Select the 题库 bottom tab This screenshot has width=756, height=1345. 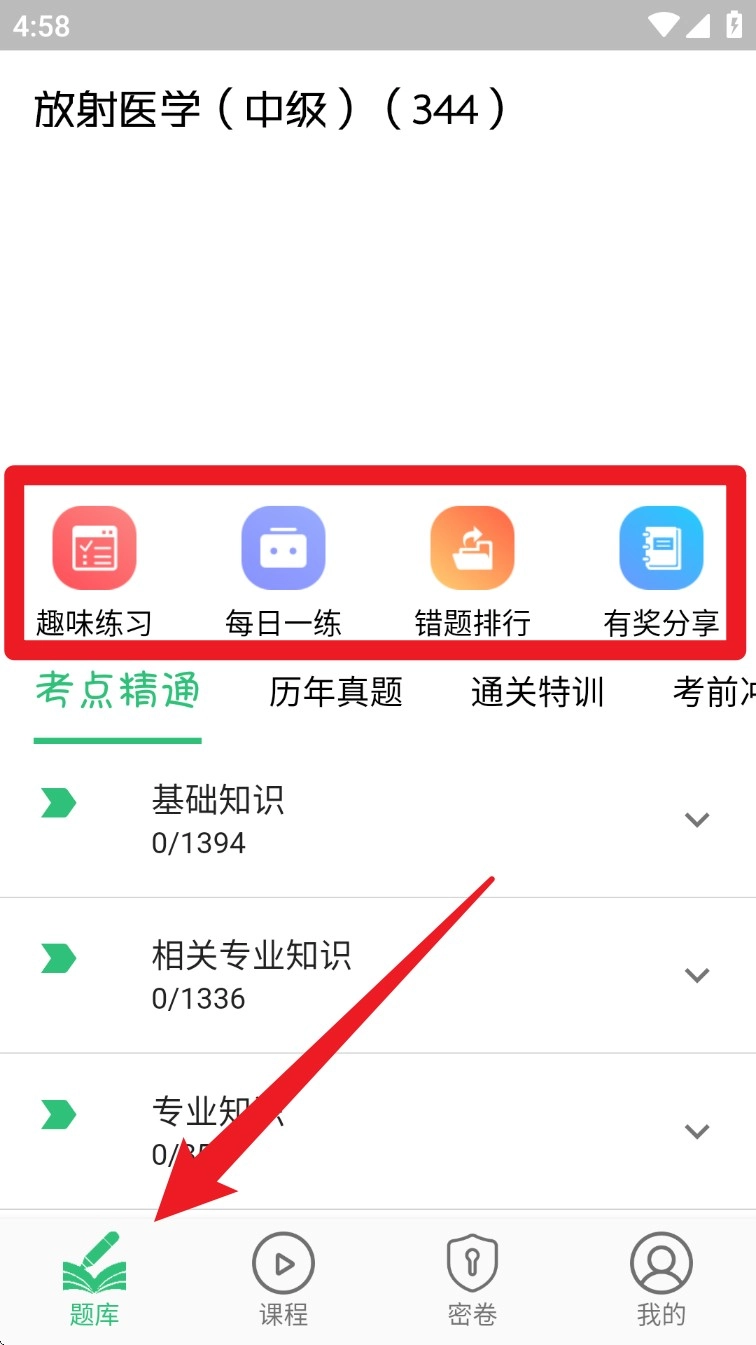(x=94, y=1282)
